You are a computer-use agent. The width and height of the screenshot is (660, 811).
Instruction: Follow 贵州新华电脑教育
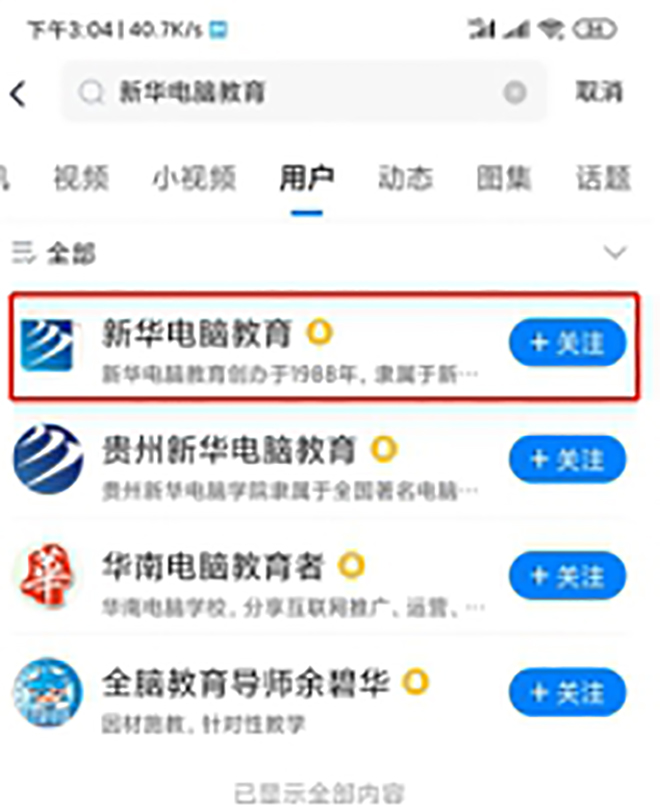566,460
